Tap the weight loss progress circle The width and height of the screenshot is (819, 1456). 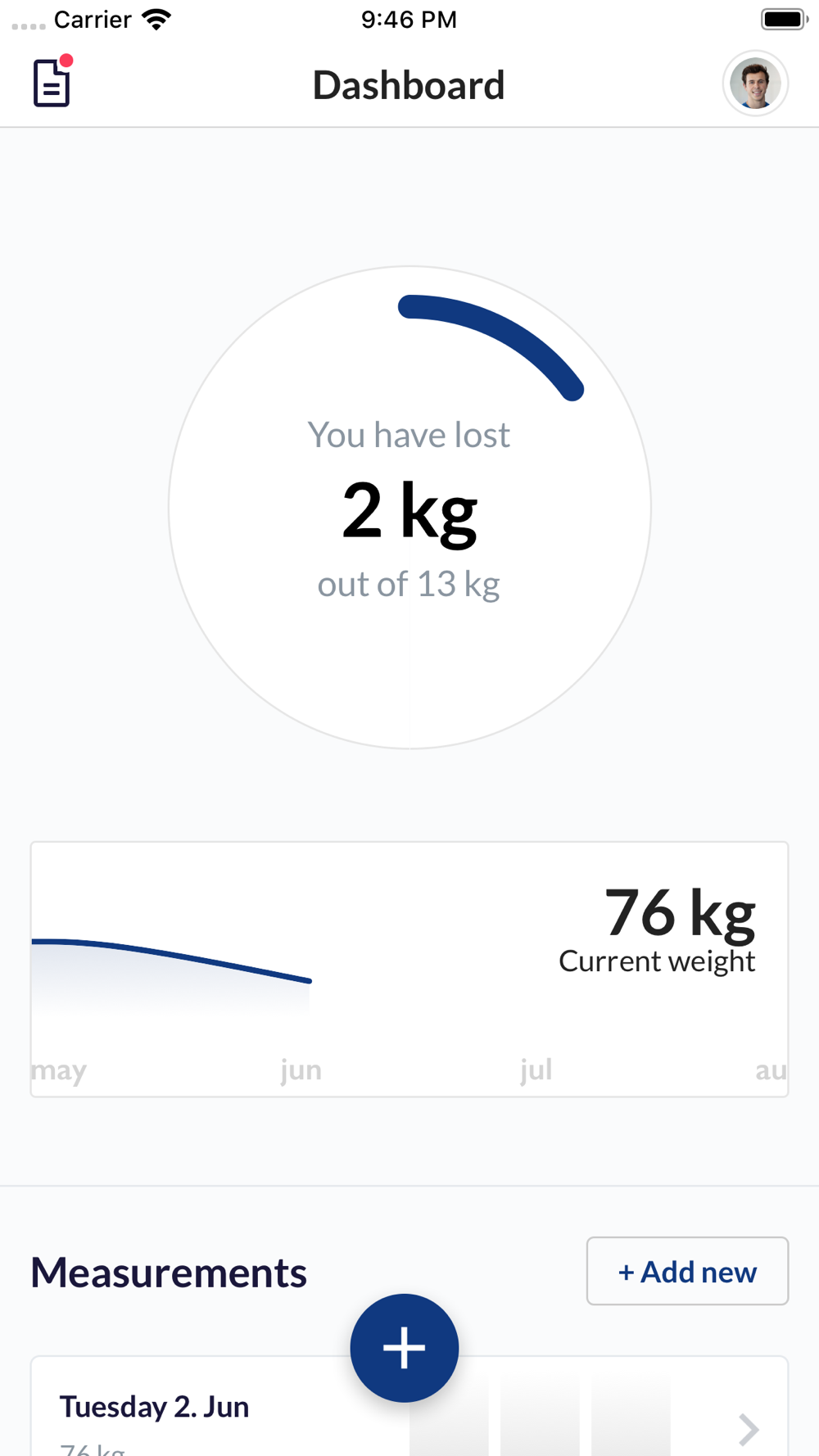(x=409, y=507)
